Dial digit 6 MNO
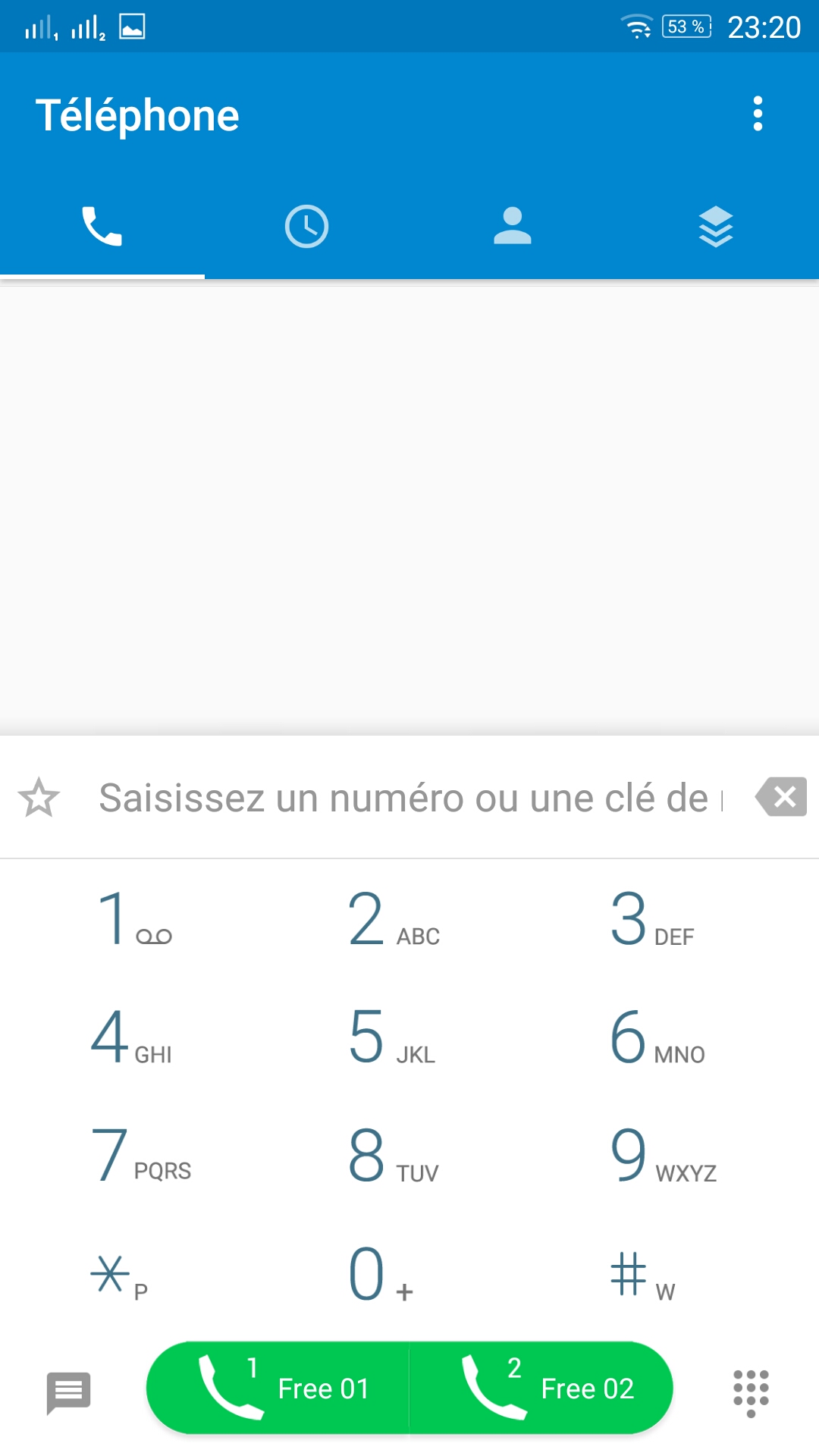Image resolution: width=819 pixels, height=1456 pixels. click(x=657, y=1037)
